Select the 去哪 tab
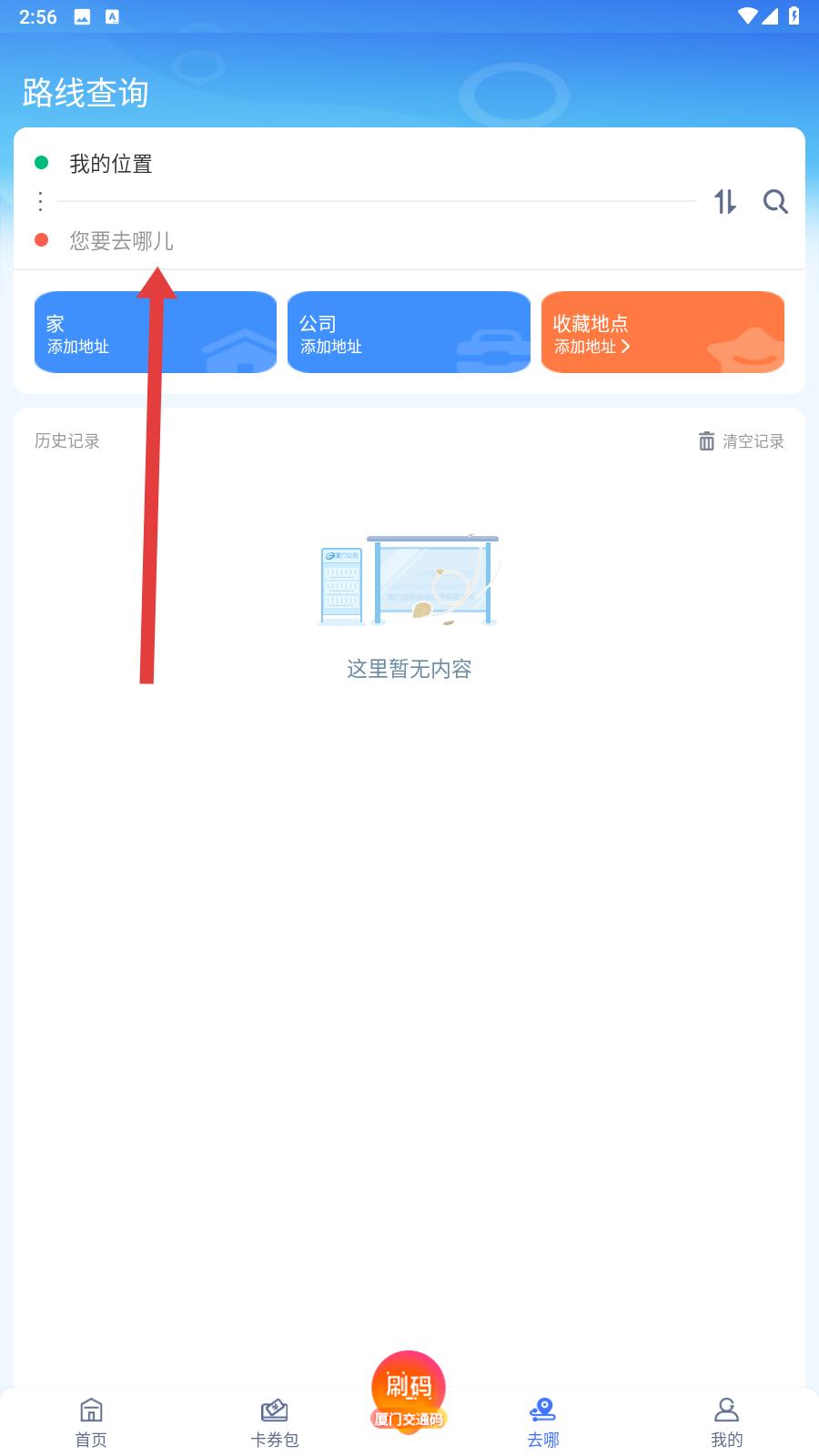This screenshot has width=819, height=1456. point(543,1422)
